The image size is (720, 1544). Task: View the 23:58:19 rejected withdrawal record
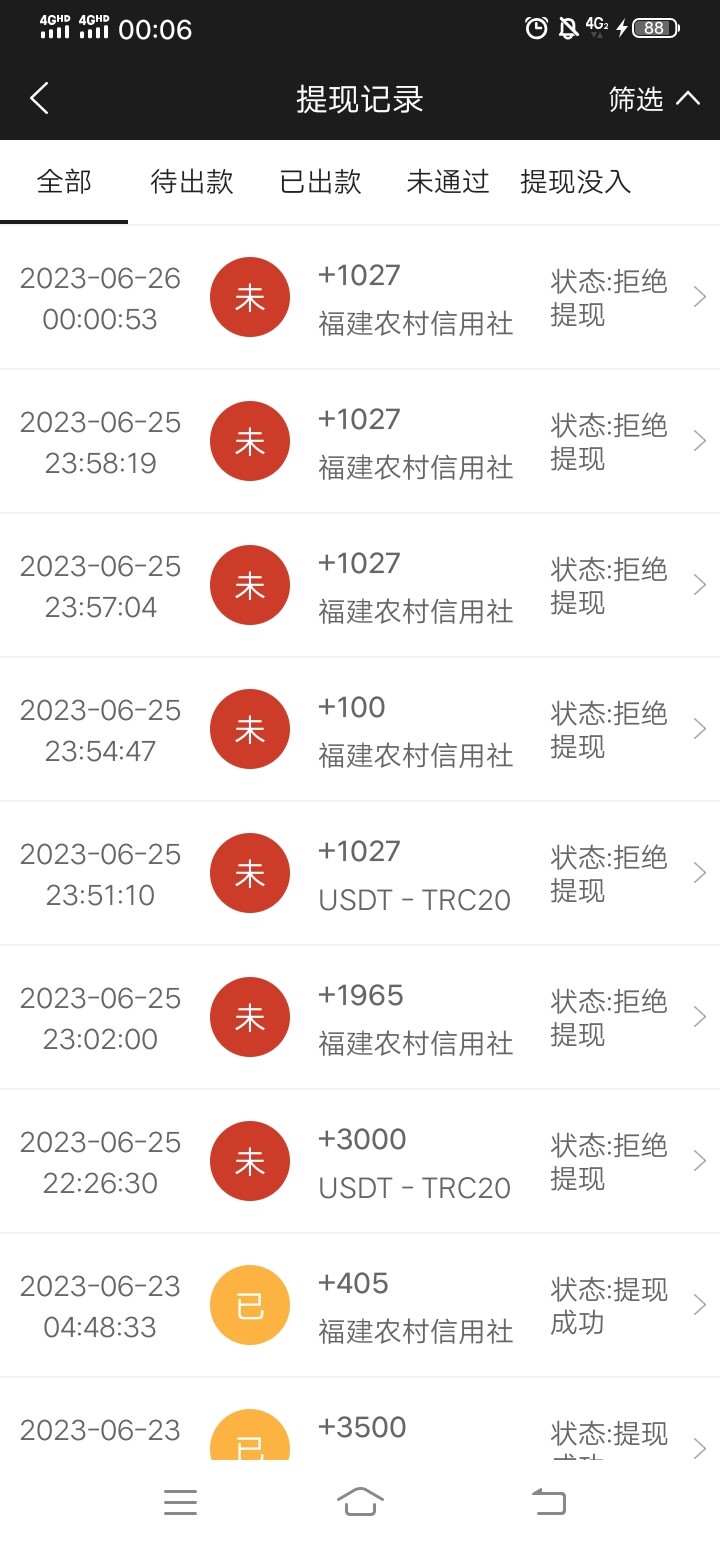(x=360, y=442)
